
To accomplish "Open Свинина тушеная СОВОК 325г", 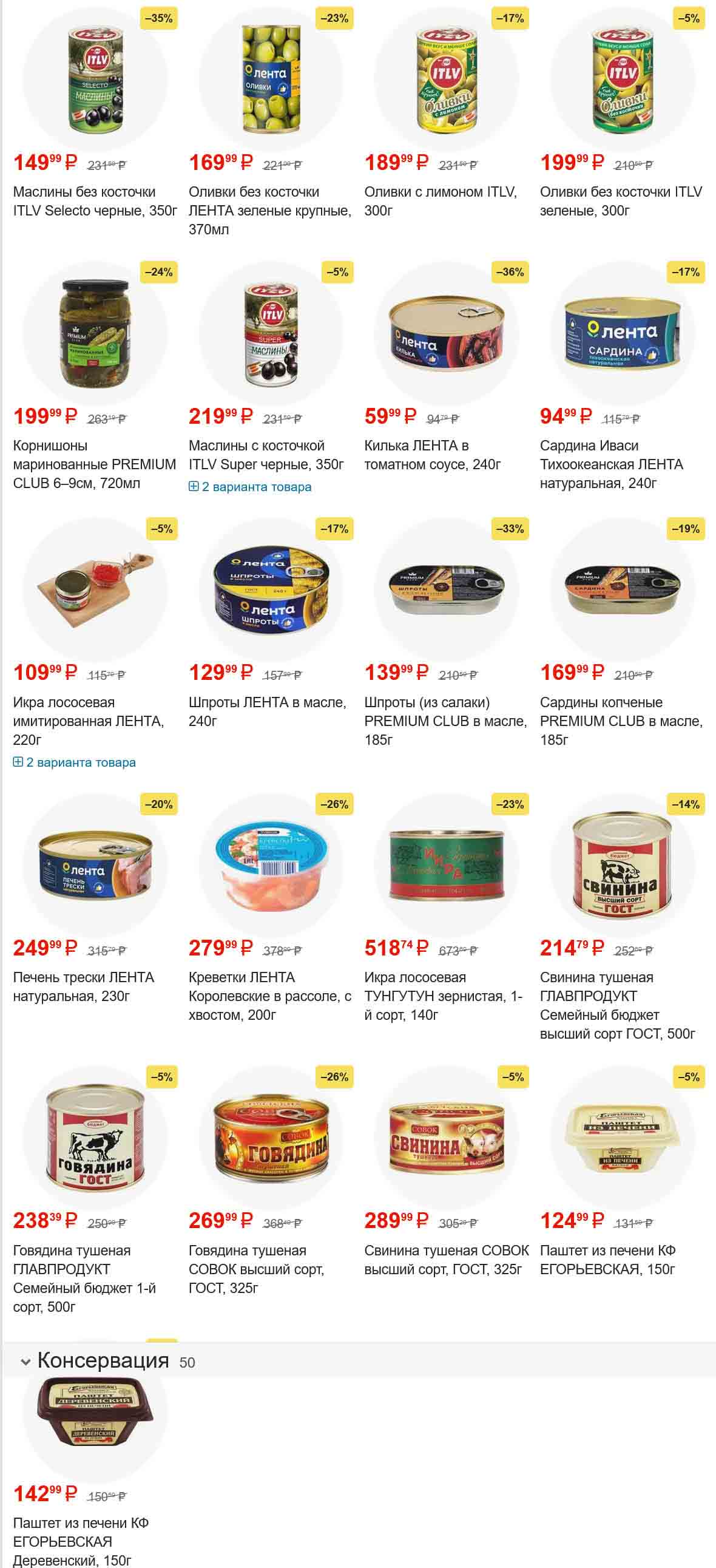I will point(446,1260).
